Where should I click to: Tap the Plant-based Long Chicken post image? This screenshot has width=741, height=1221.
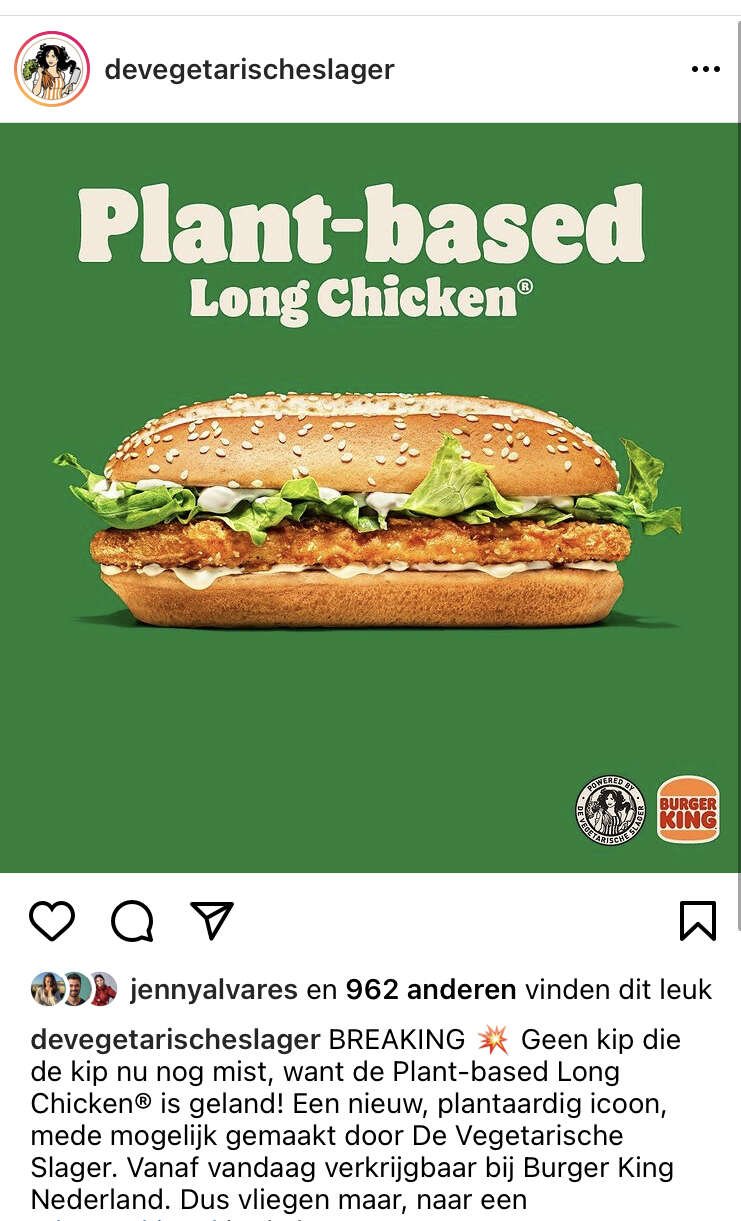pos(370,498)
